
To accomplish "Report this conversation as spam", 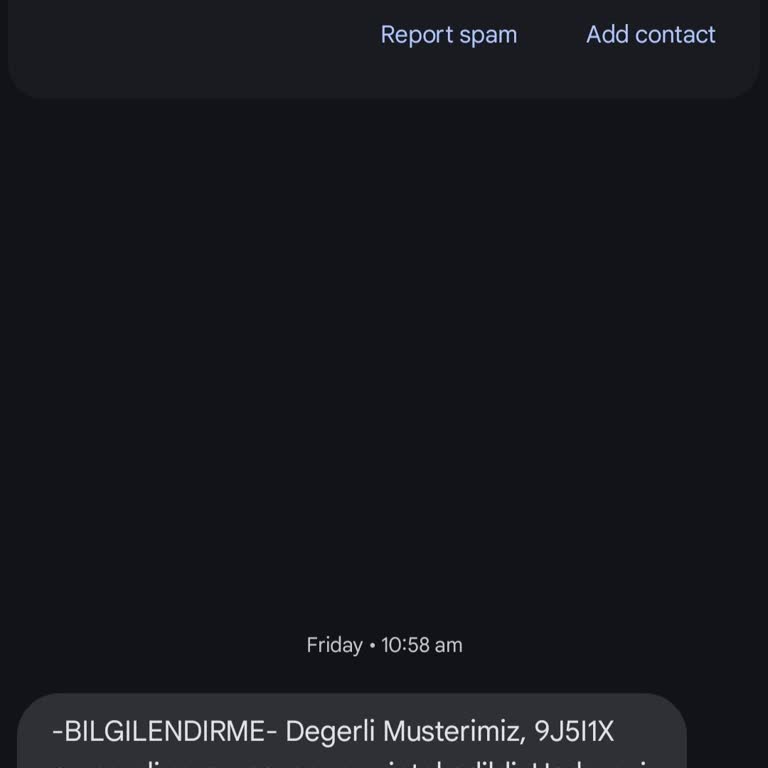I will click(x=449, y=35).
